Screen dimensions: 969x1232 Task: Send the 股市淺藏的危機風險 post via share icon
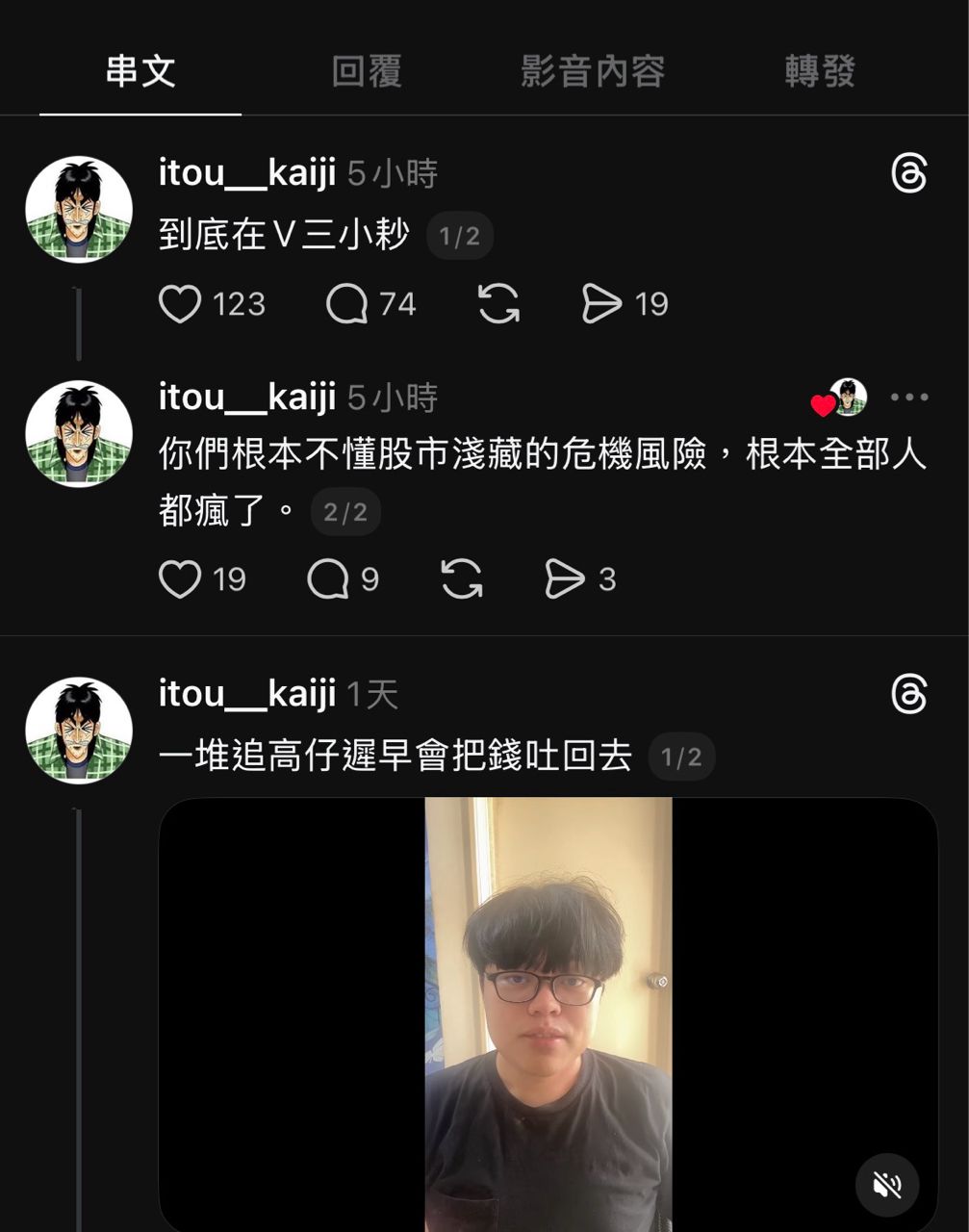565,579
